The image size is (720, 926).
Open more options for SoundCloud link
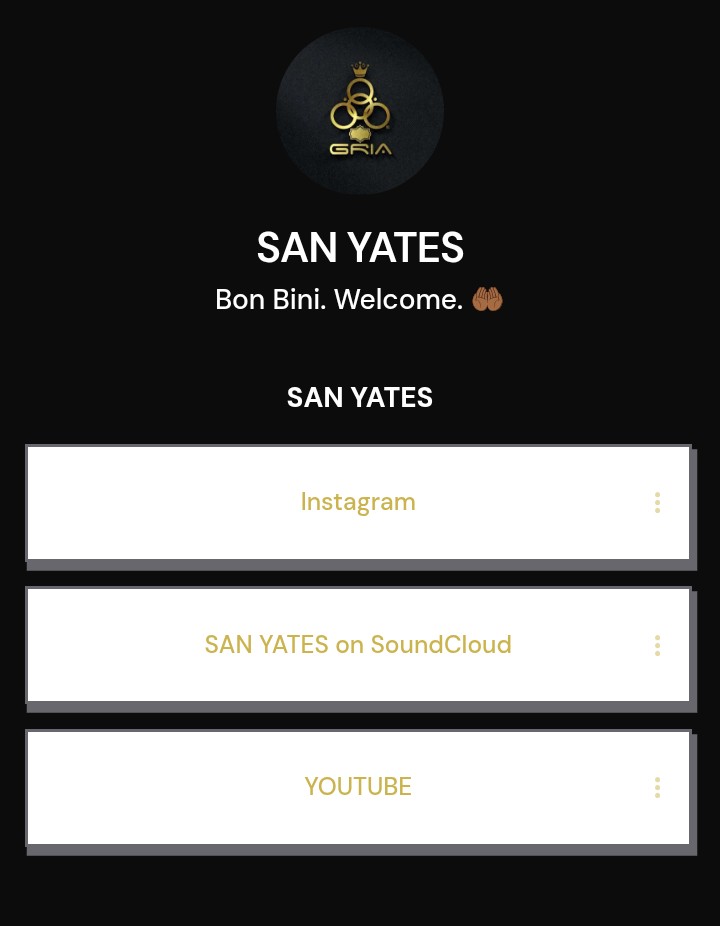[x=657, y=646]
